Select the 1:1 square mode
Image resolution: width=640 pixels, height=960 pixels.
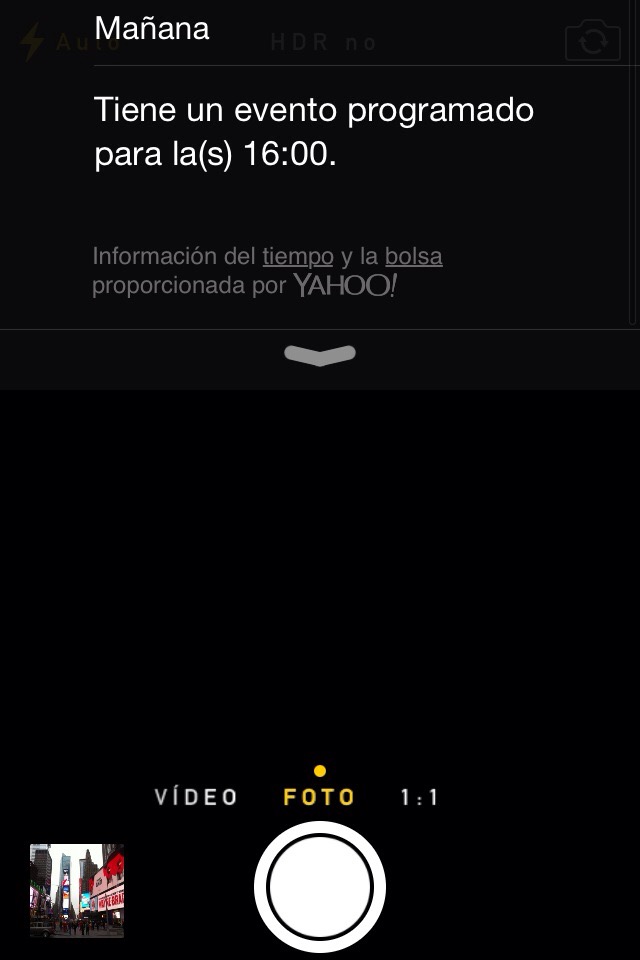[x=419, y=797]
